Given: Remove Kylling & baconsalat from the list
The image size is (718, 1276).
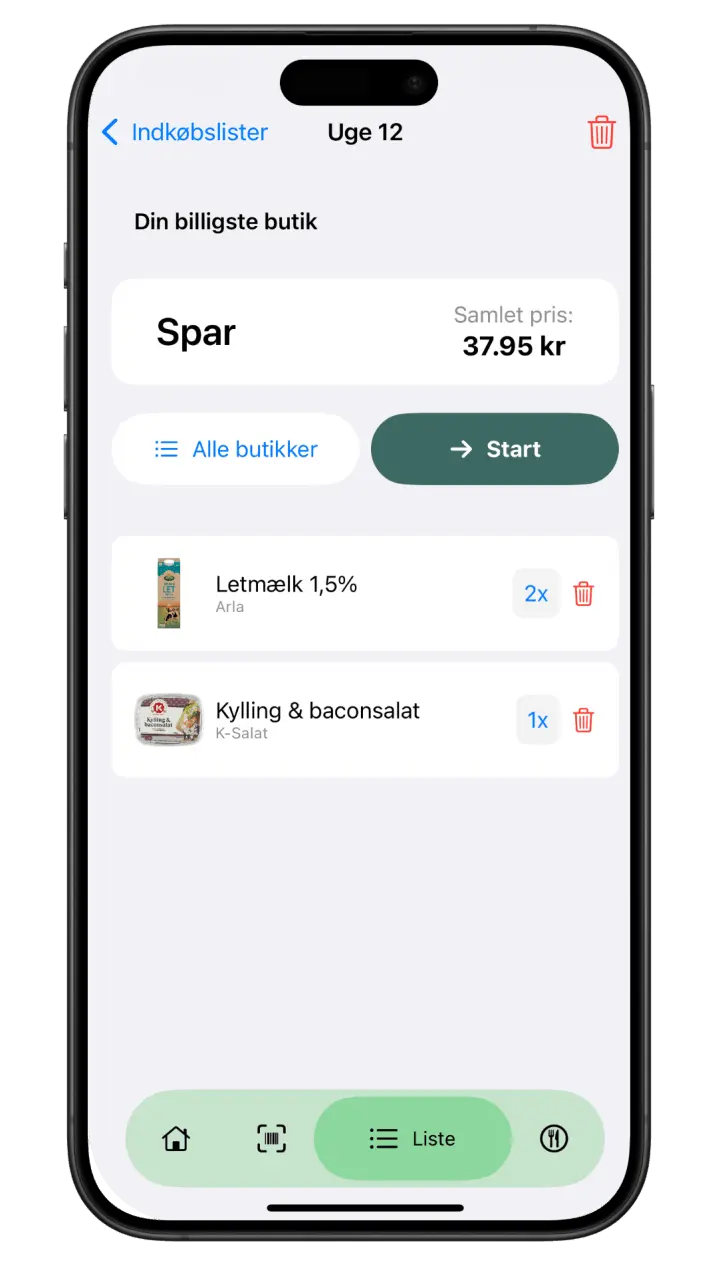Looking at the screenshot, I should tap(584, 720).
